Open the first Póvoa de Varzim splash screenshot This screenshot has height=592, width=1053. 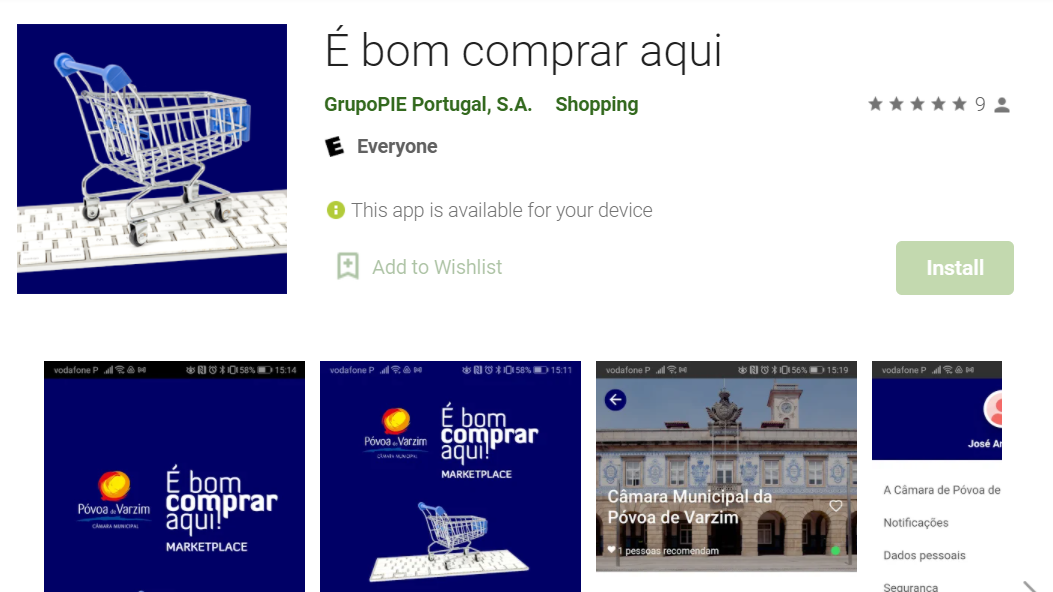174,476
